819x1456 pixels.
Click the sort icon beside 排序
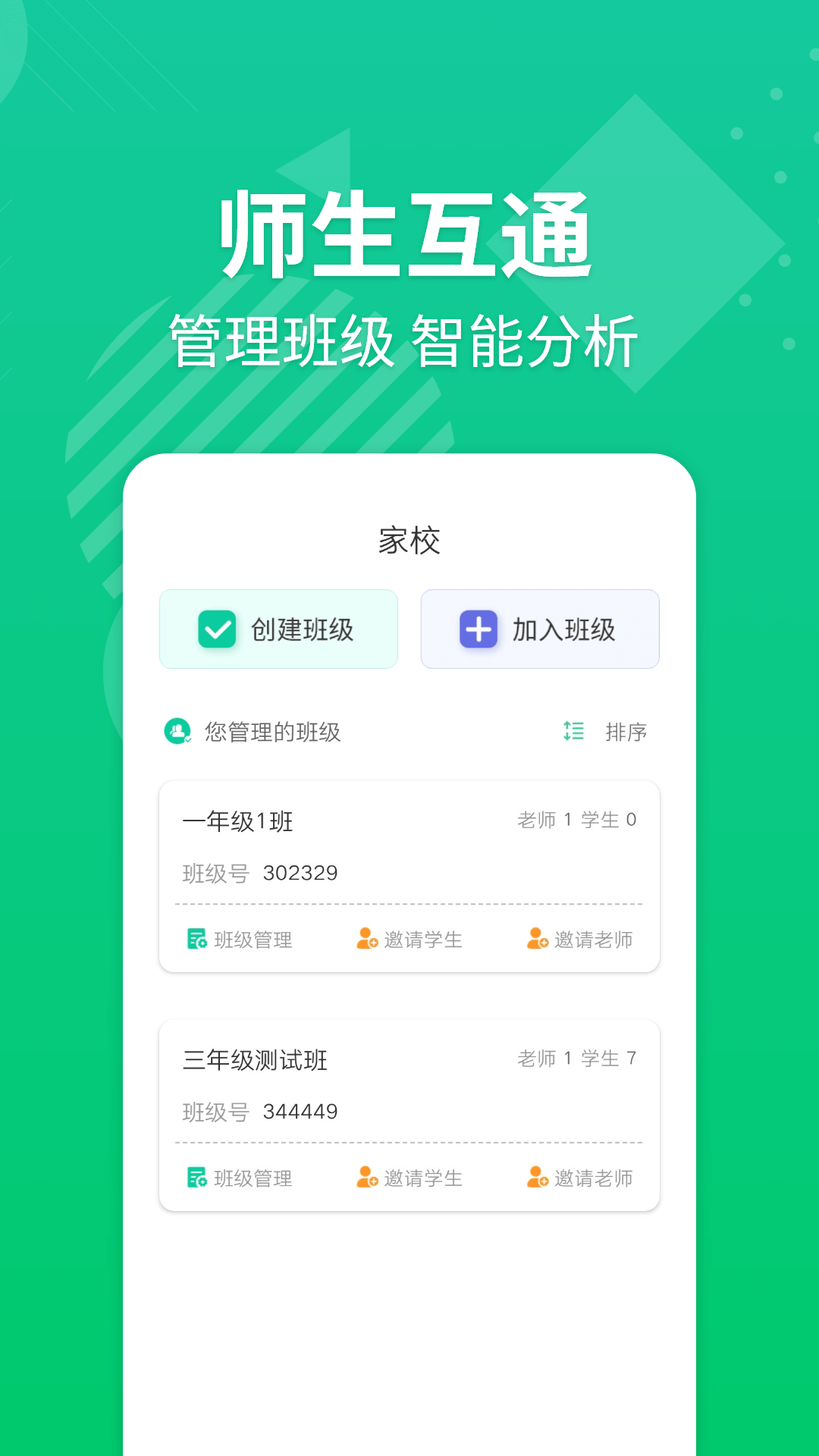573,732
